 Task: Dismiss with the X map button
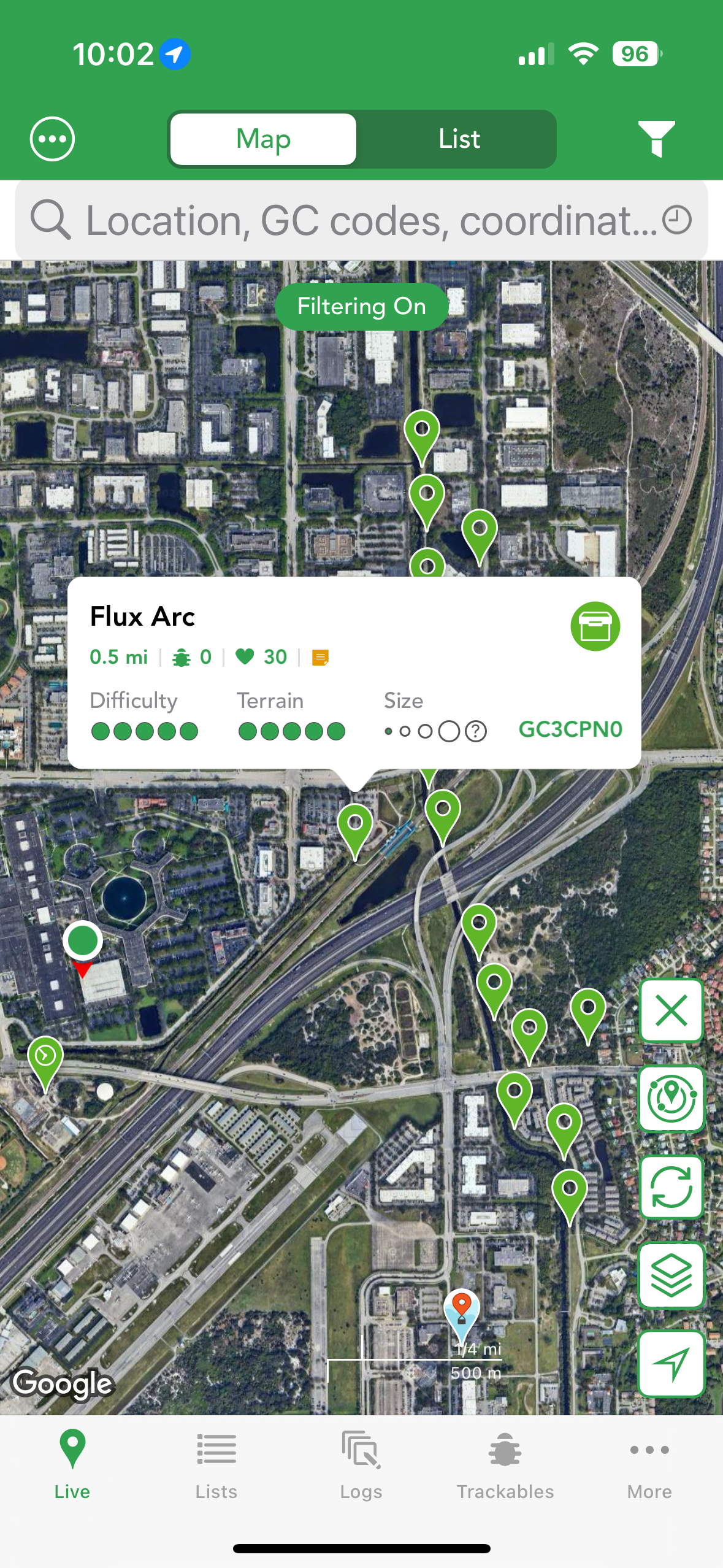pos(671,1010)
